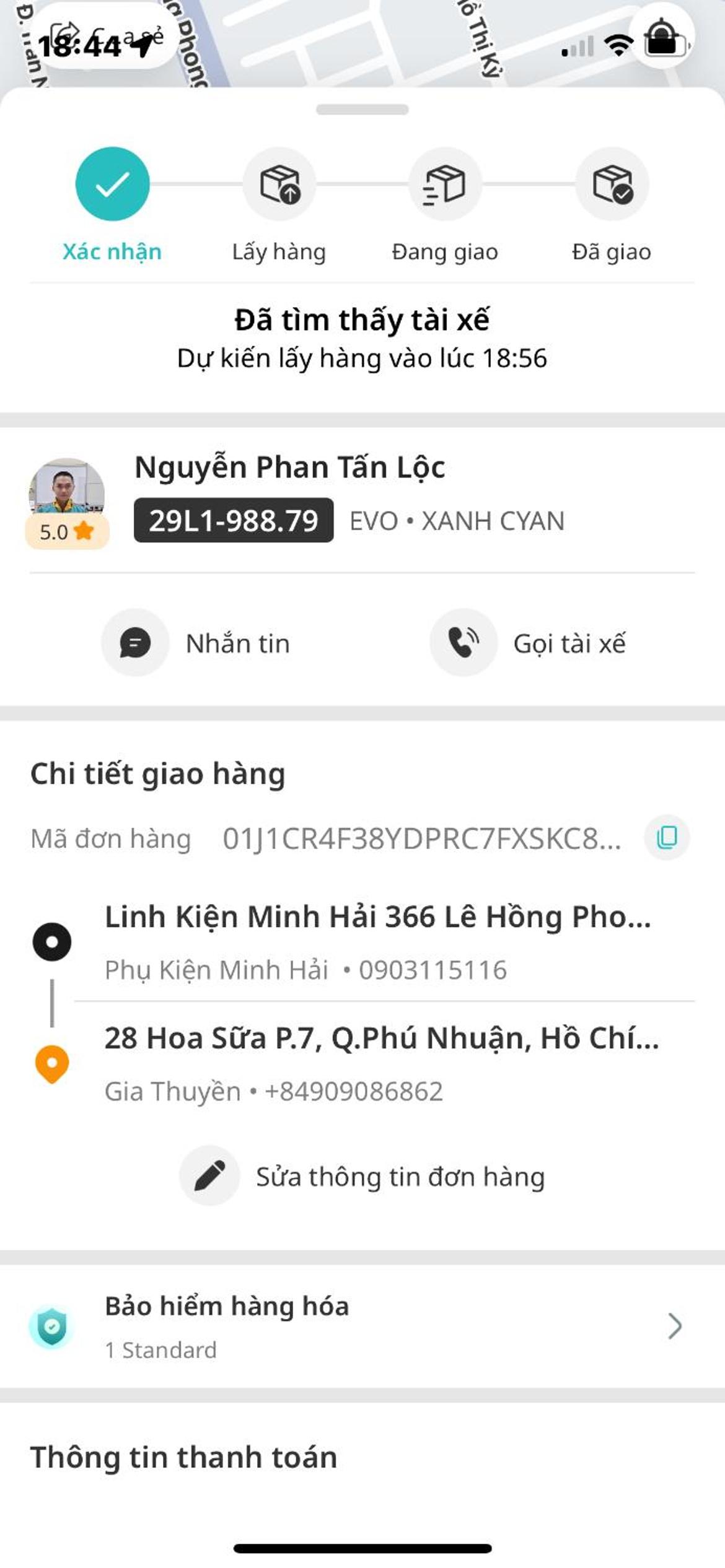725x1568 pixels.
Task: Call the driver with Gọi tài xế
Action: coord(529,643)
